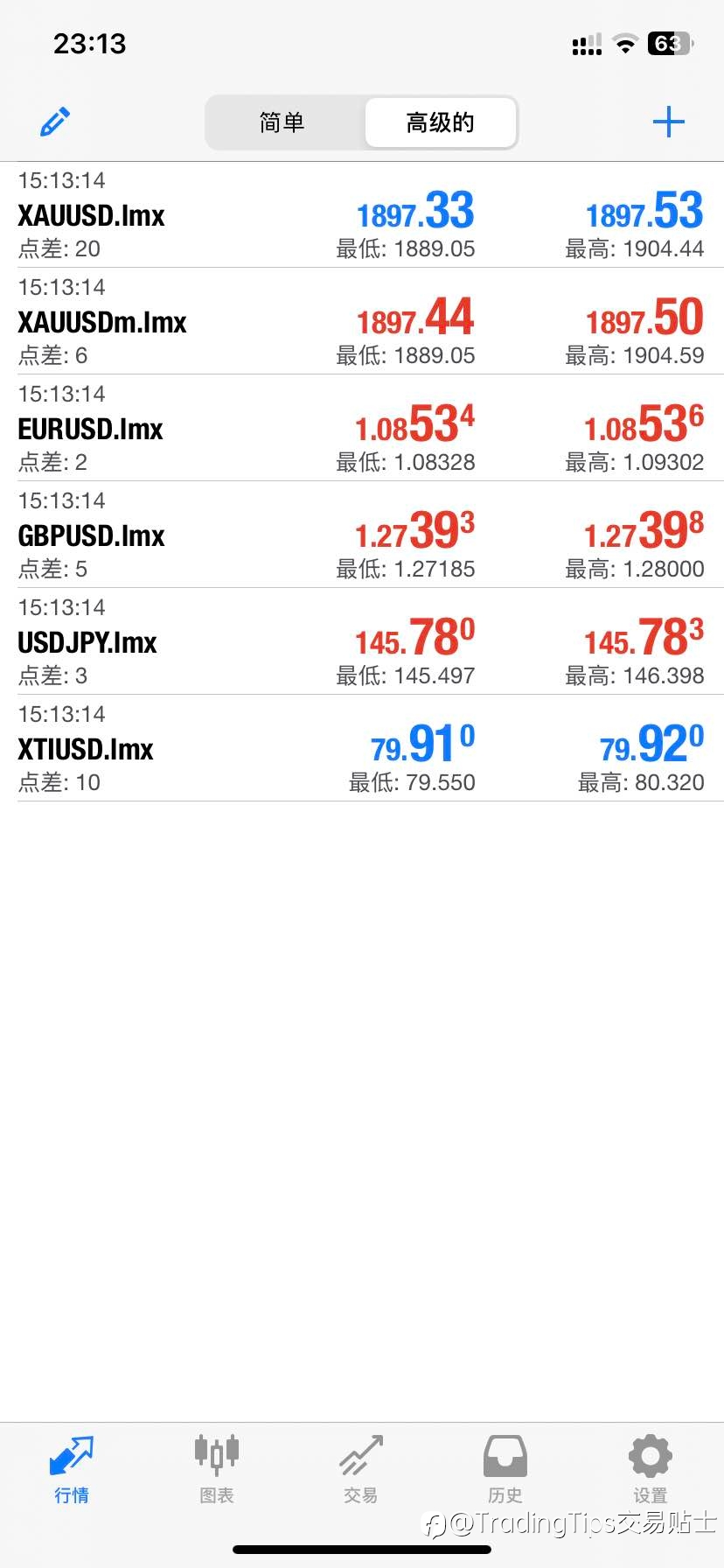
Task: Switch to the 历史 tab
Action: [x=505, y=1470]
